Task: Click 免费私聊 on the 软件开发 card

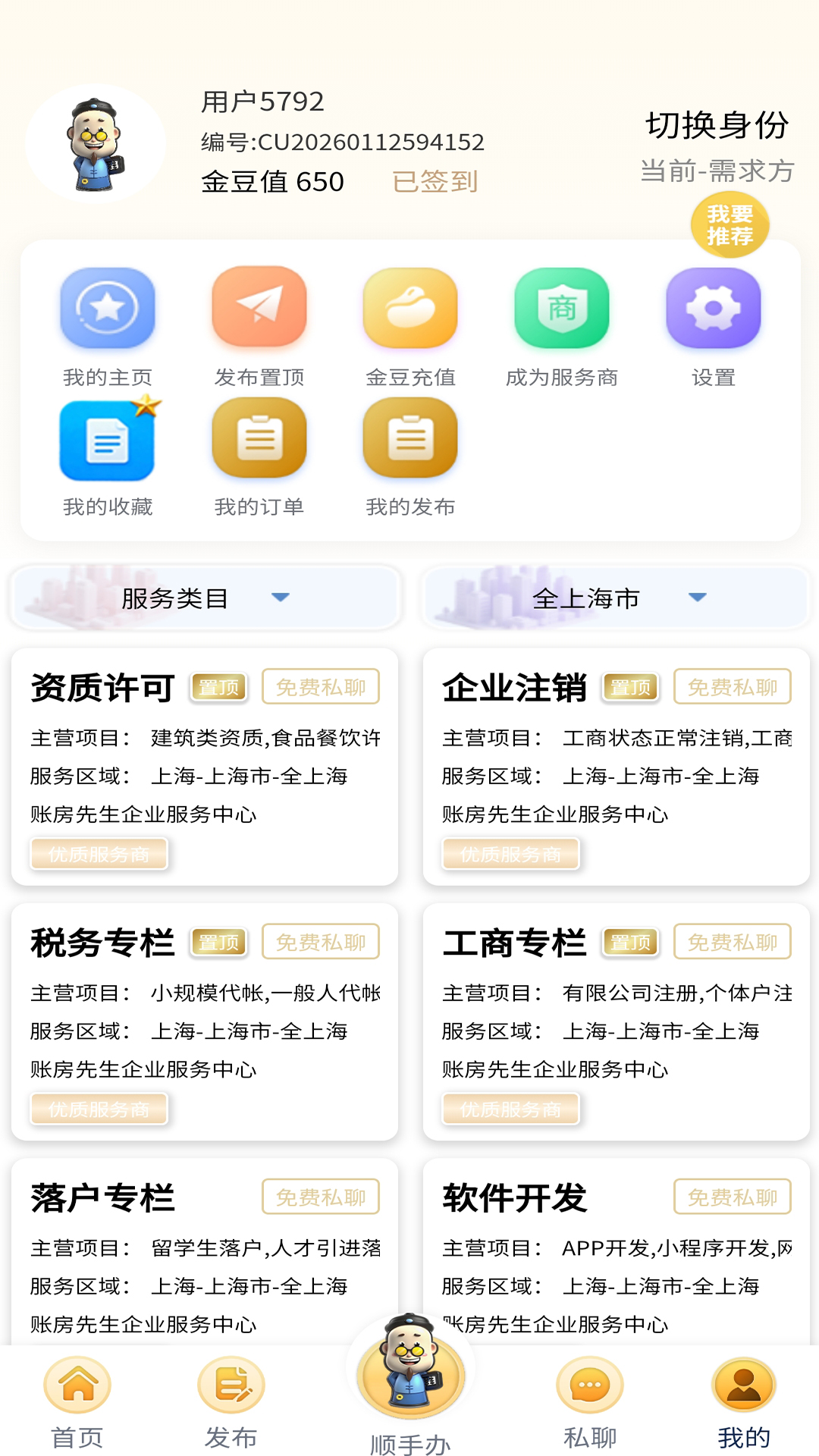Action: click(x=732, y=1197)
